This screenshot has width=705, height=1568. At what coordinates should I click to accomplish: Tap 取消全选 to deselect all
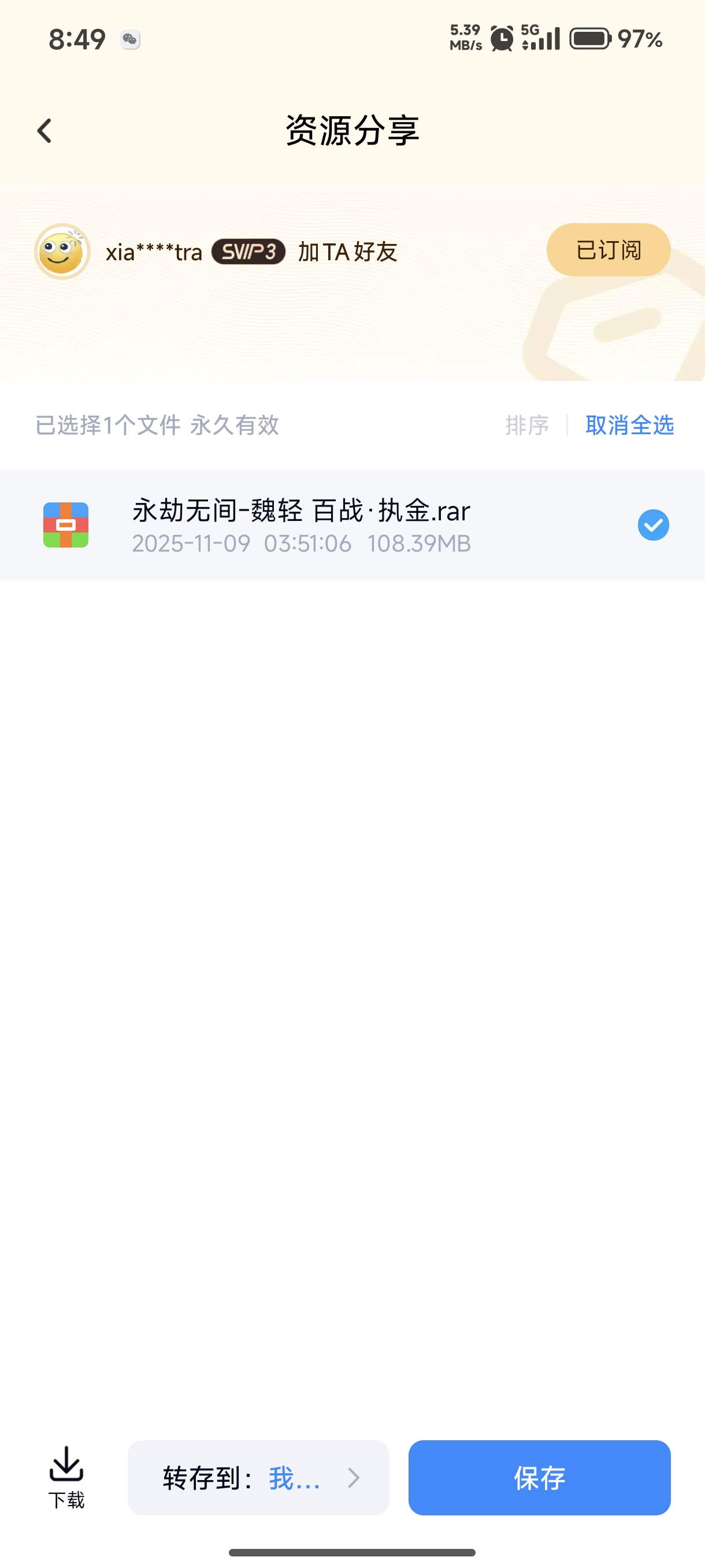pos(629,425)
